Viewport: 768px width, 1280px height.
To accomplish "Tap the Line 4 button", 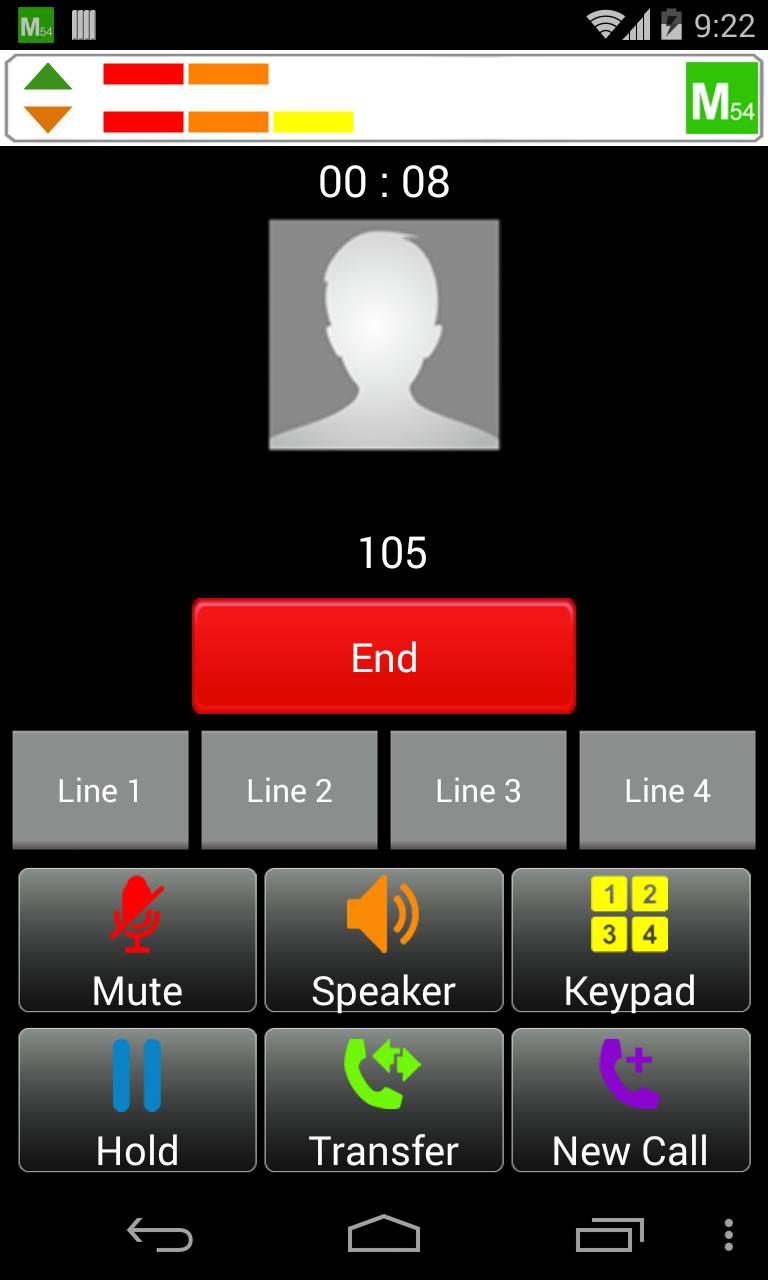I will 667,790.
